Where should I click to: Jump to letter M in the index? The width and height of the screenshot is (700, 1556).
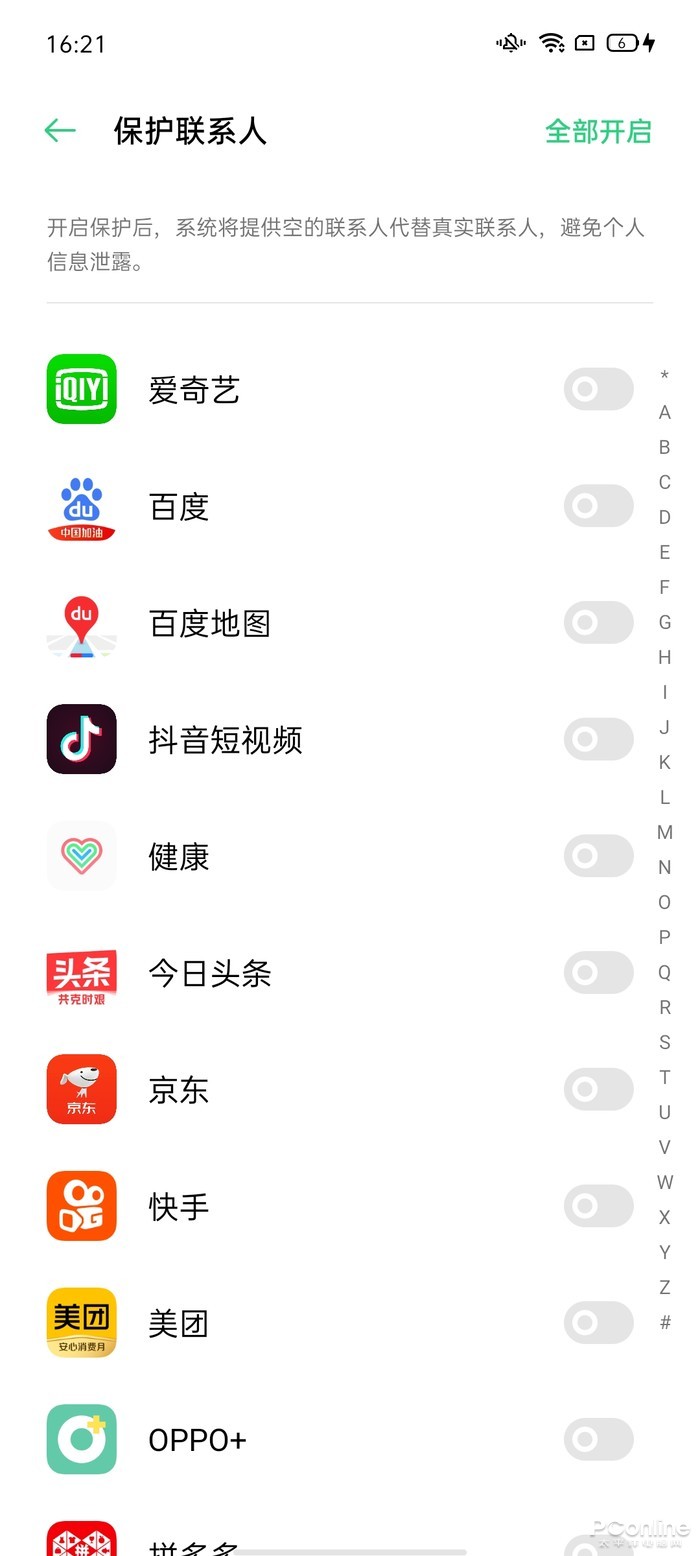(x=664, y=832)
